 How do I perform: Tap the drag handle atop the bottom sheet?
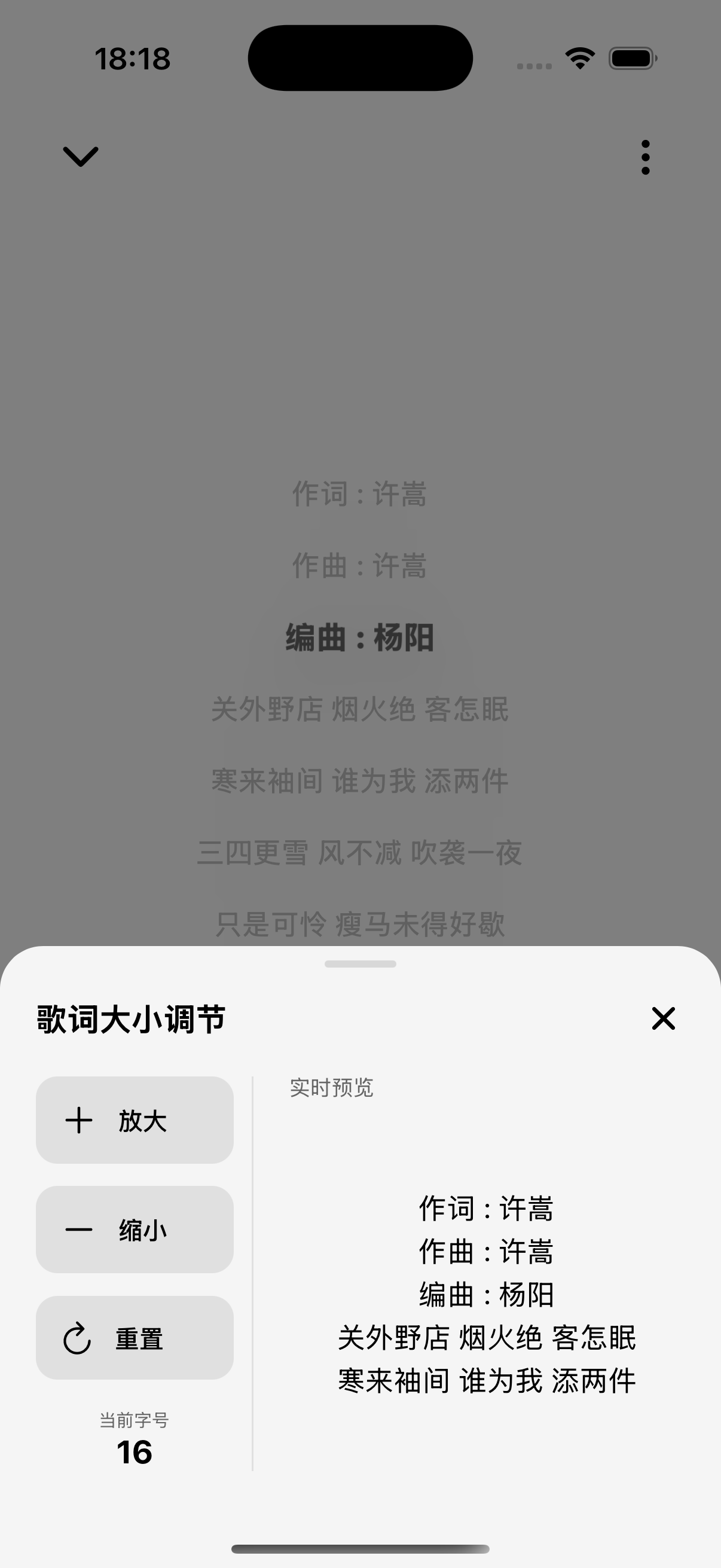(360, 963)
